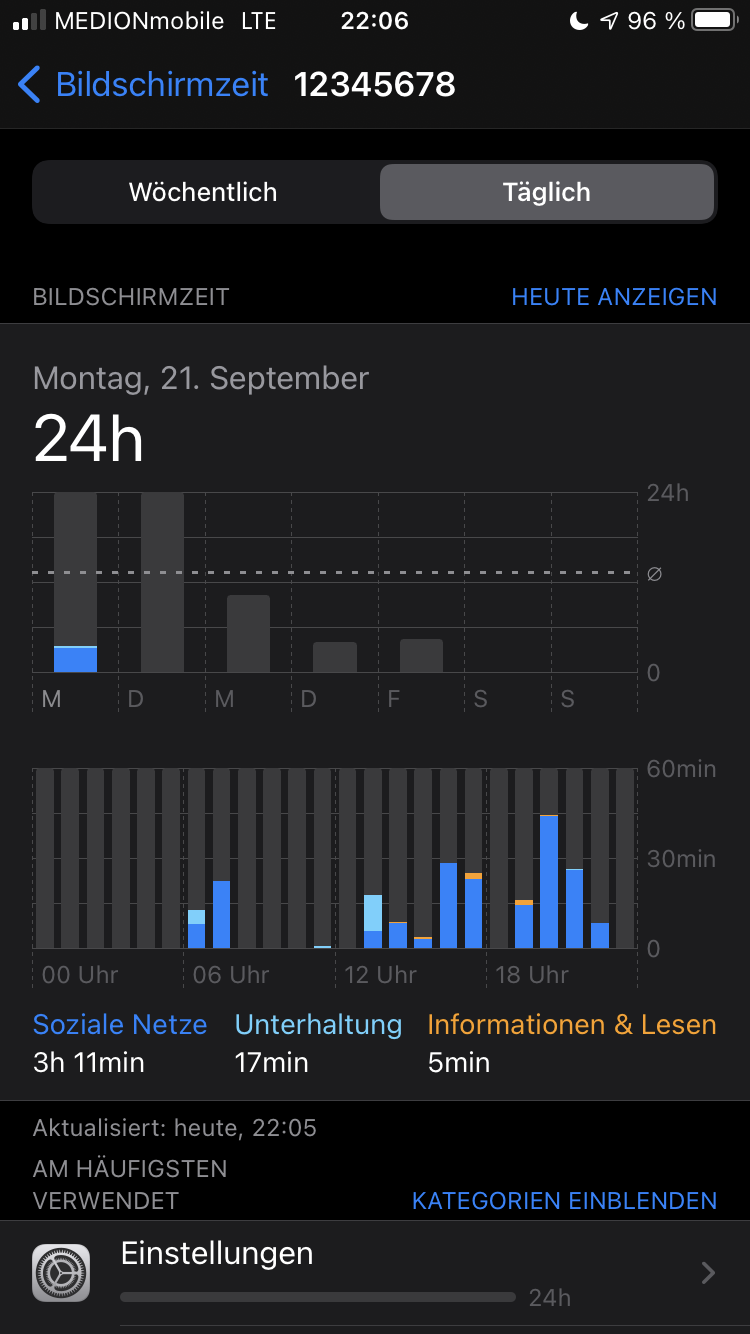
Task: Click the LTE network indicator
Action: point(256,20)
